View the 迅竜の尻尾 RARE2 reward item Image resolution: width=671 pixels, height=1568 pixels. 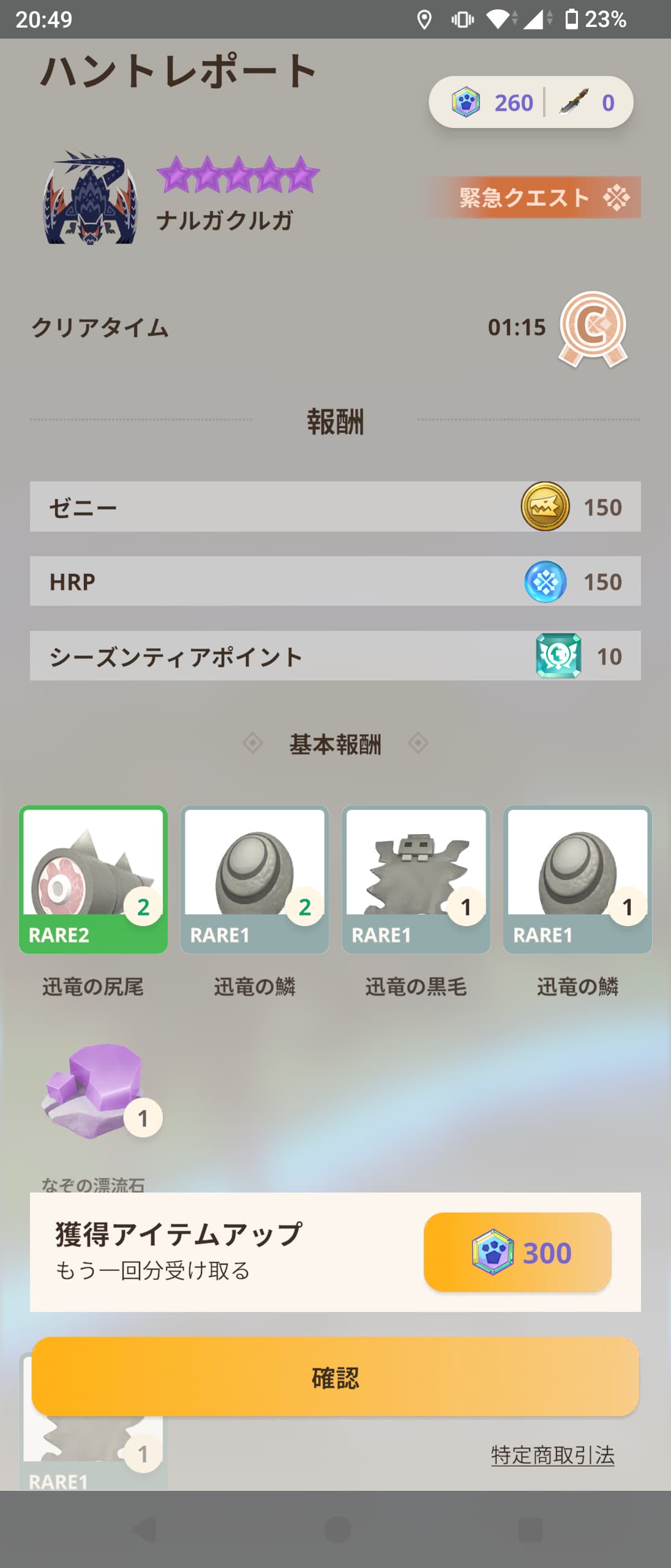(x=93, y=880)
